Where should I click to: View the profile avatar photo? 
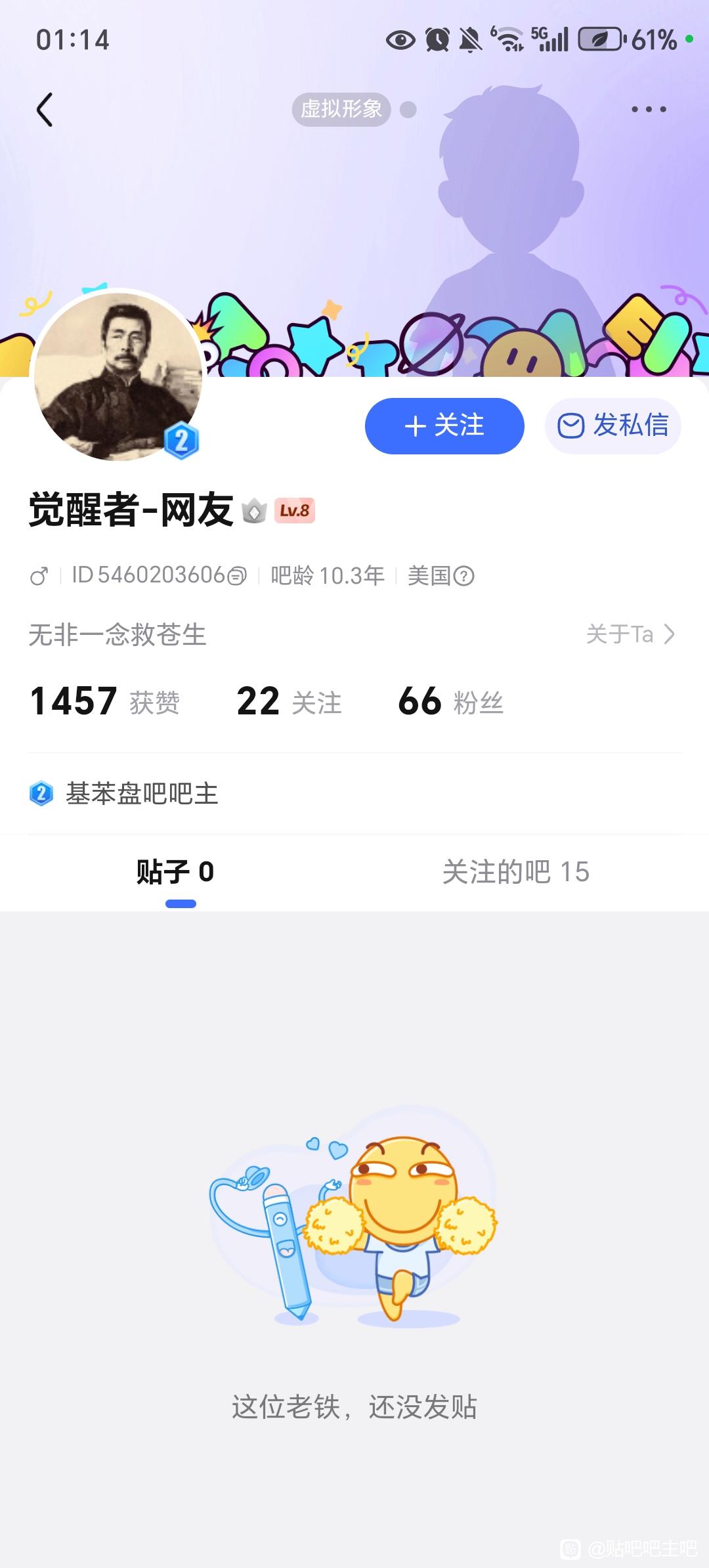click(118, 376)
